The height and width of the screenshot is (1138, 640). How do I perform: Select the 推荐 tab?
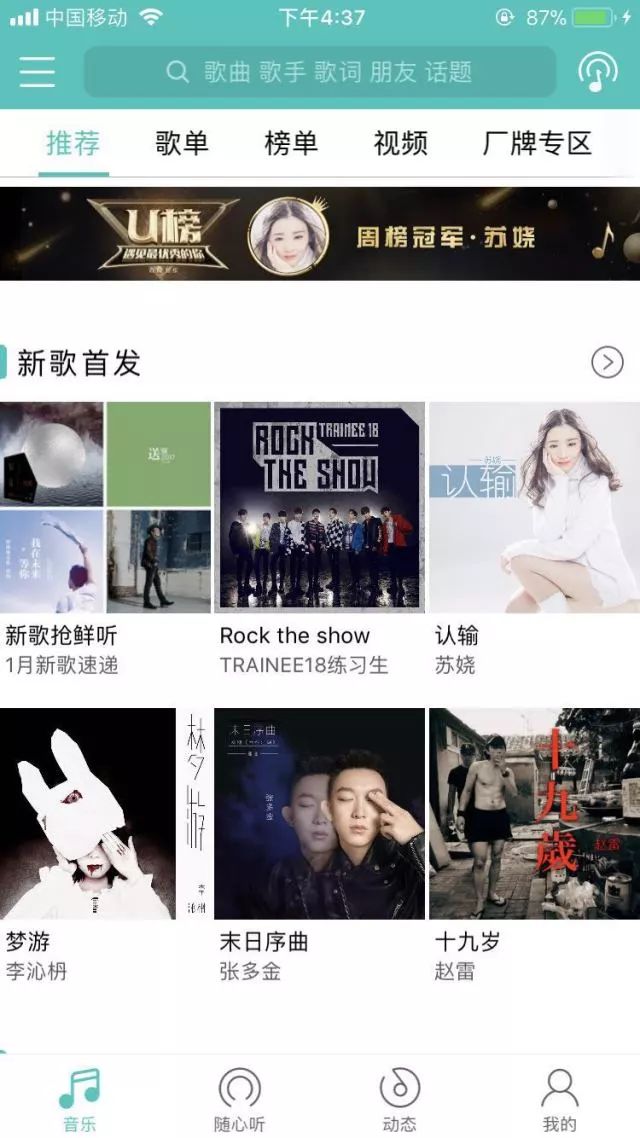tap(73, 143)
